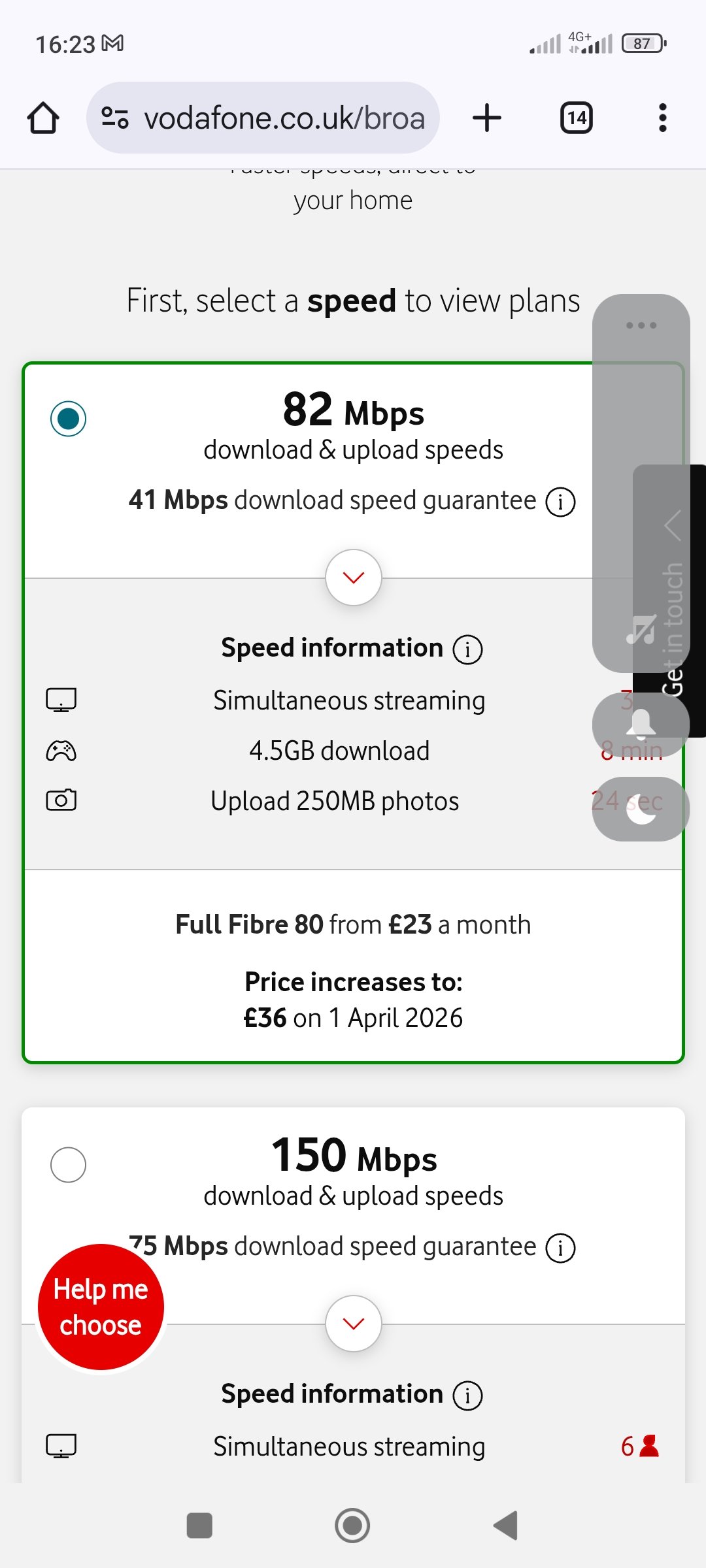Tap the floating bell shortcut

[641, 725]
